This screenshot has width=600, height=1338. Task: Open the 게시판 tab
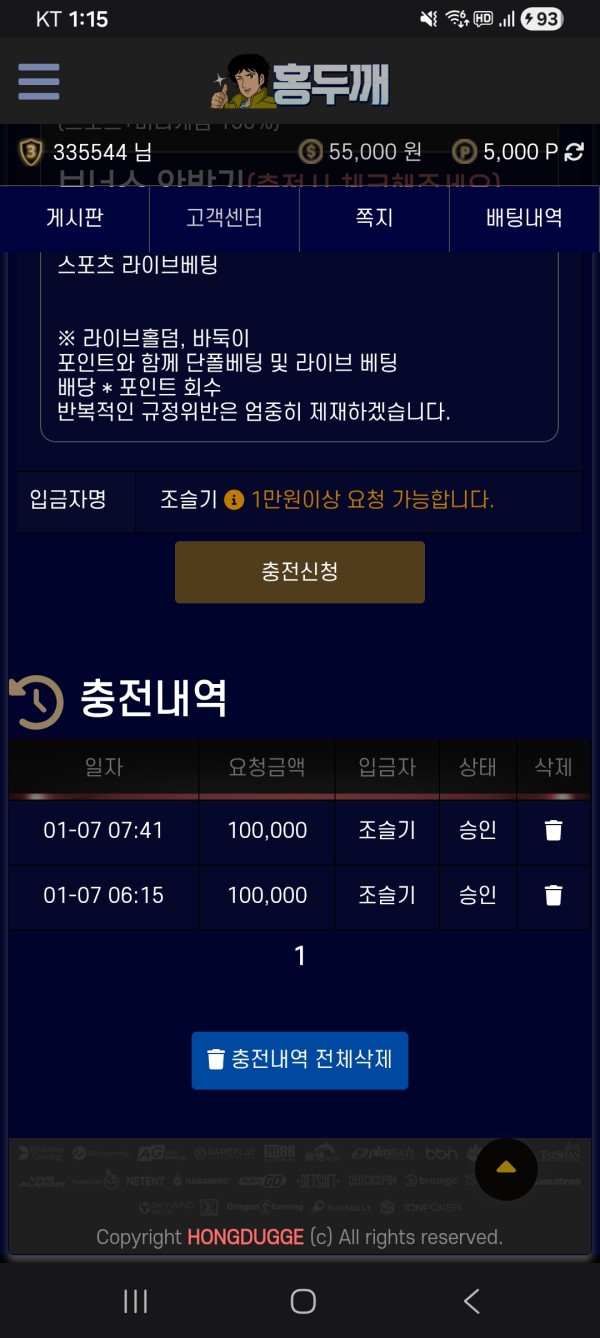[75, 218]
